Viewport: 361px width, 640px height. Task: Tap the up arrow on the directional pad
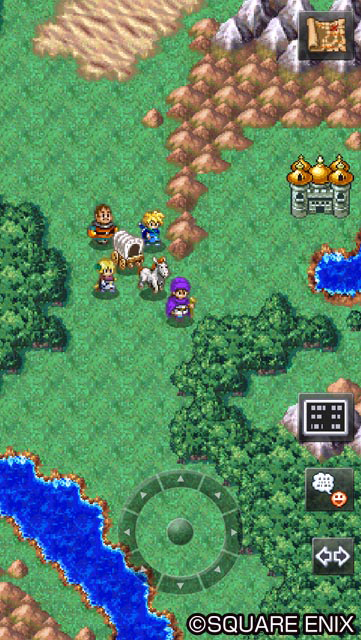tap(180, 480)
